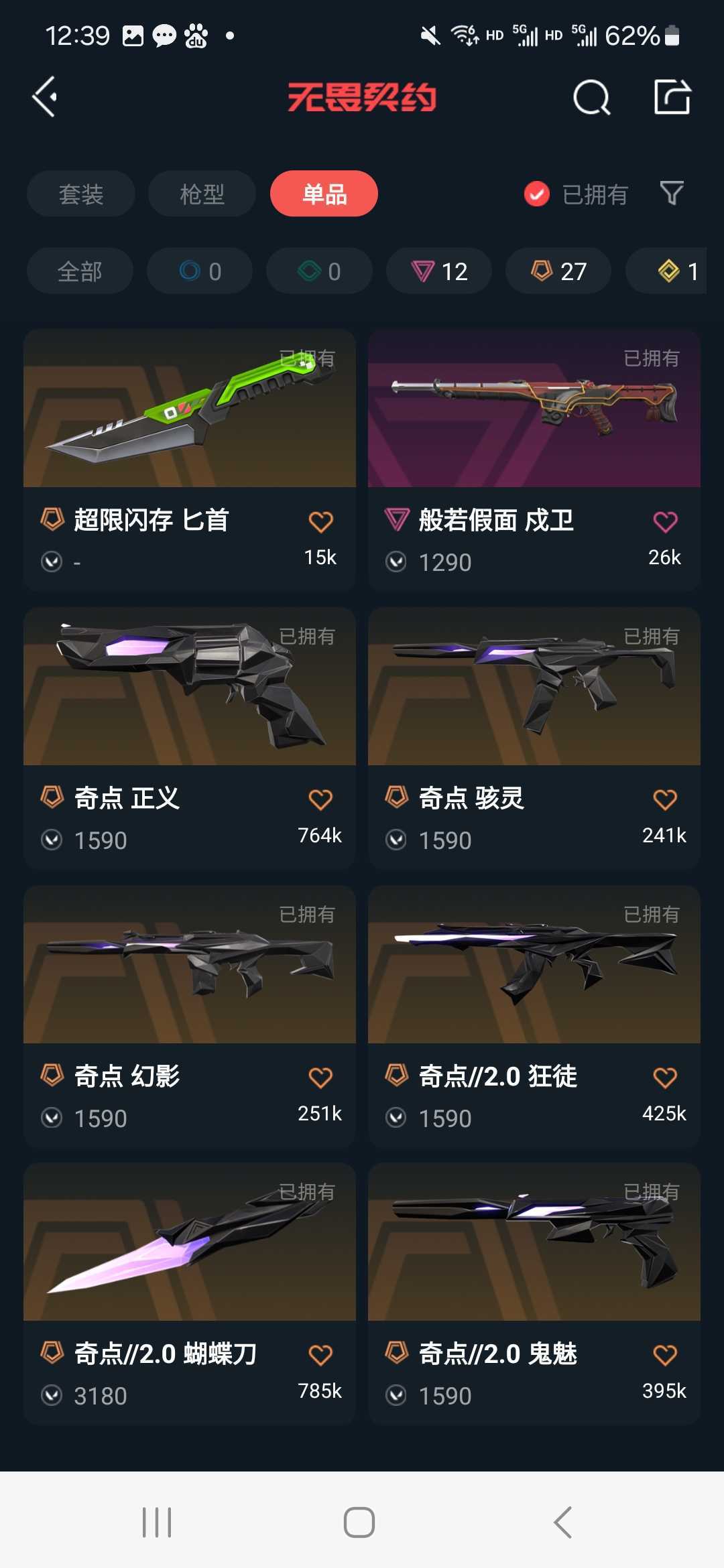The width and height of the screenshot is (724, 1568).
Task: Uncheck the 已拥有 filter checkbox
Action: [x=536, y=194]
